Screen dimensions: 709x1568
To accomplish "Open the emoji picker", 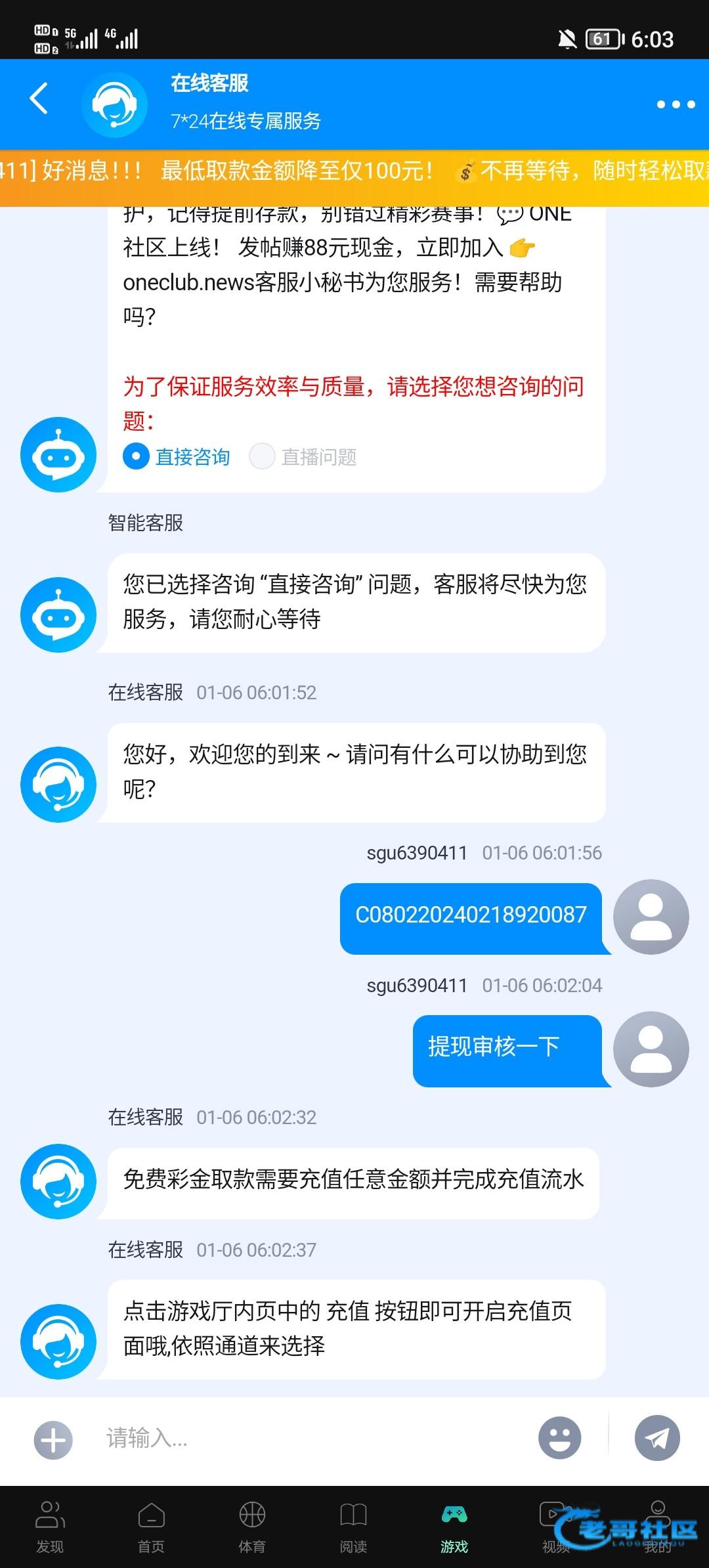I will point(559,1438).
